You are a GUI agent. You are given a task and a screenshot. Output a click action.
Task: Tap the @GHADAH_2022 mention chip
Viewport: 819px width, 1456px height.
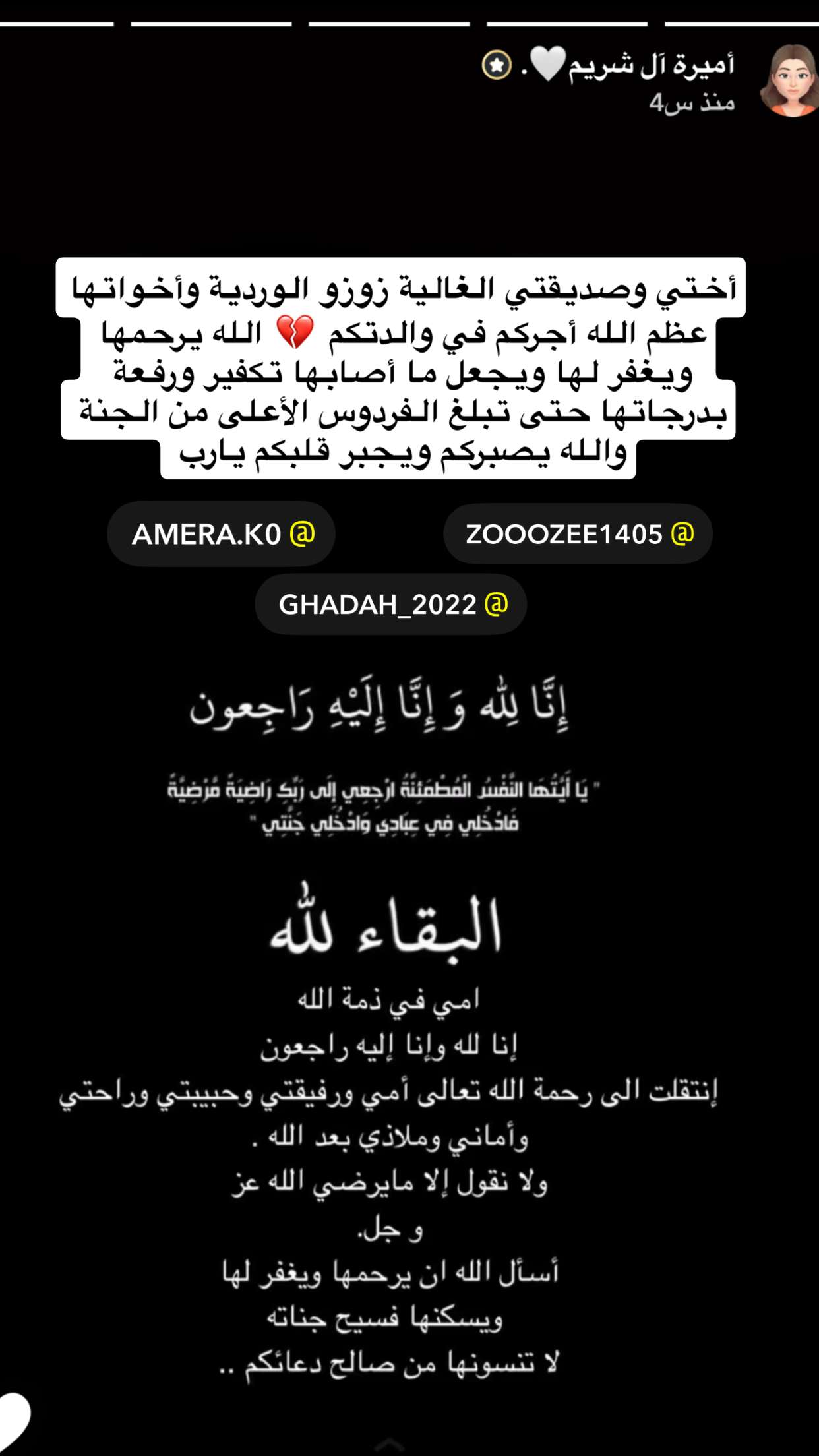coord(391,604)
